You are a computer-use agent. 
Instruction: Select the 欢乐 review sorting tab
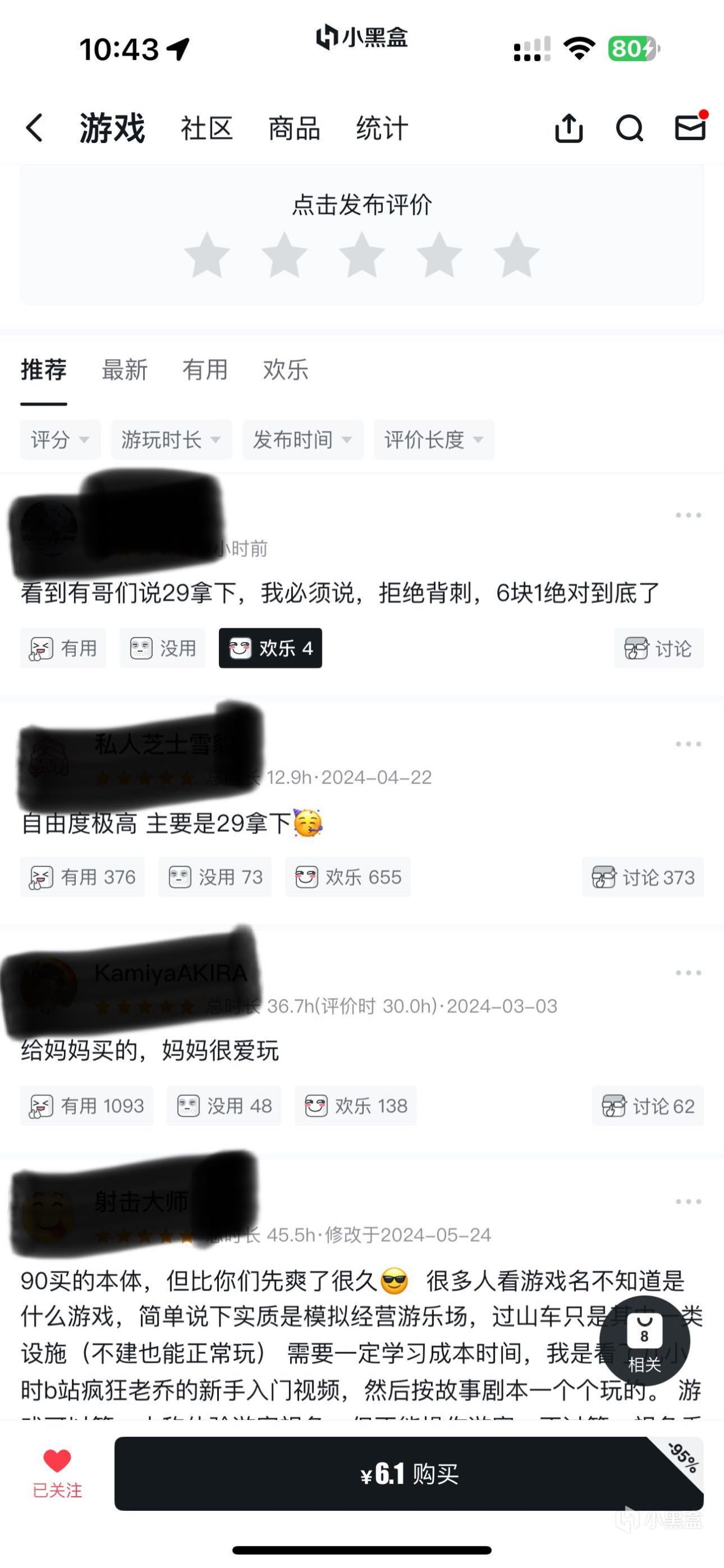pyautogui.click(x=286, y=370)
